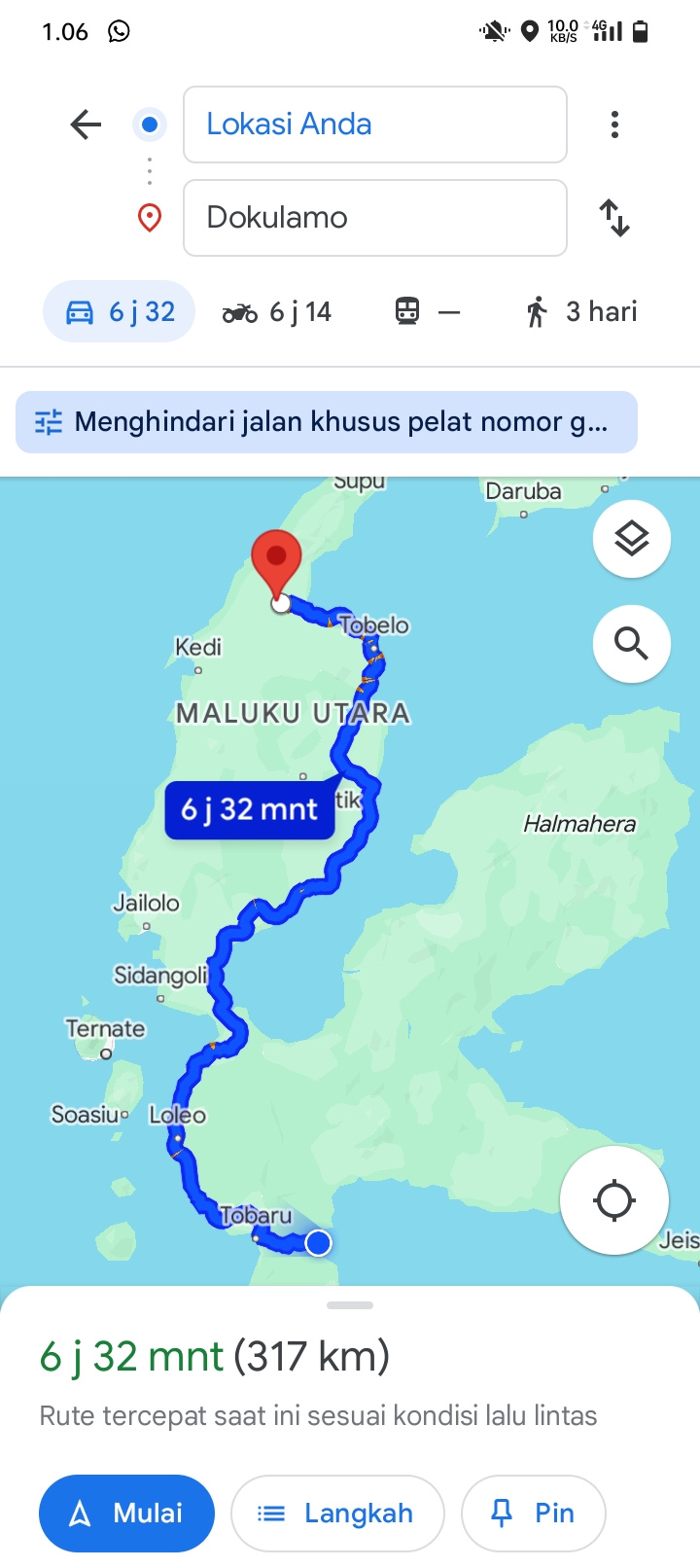The width and height of the screenshot is (700, 1568).
Task: Switch to public transit mode
Action: point(428,312)
